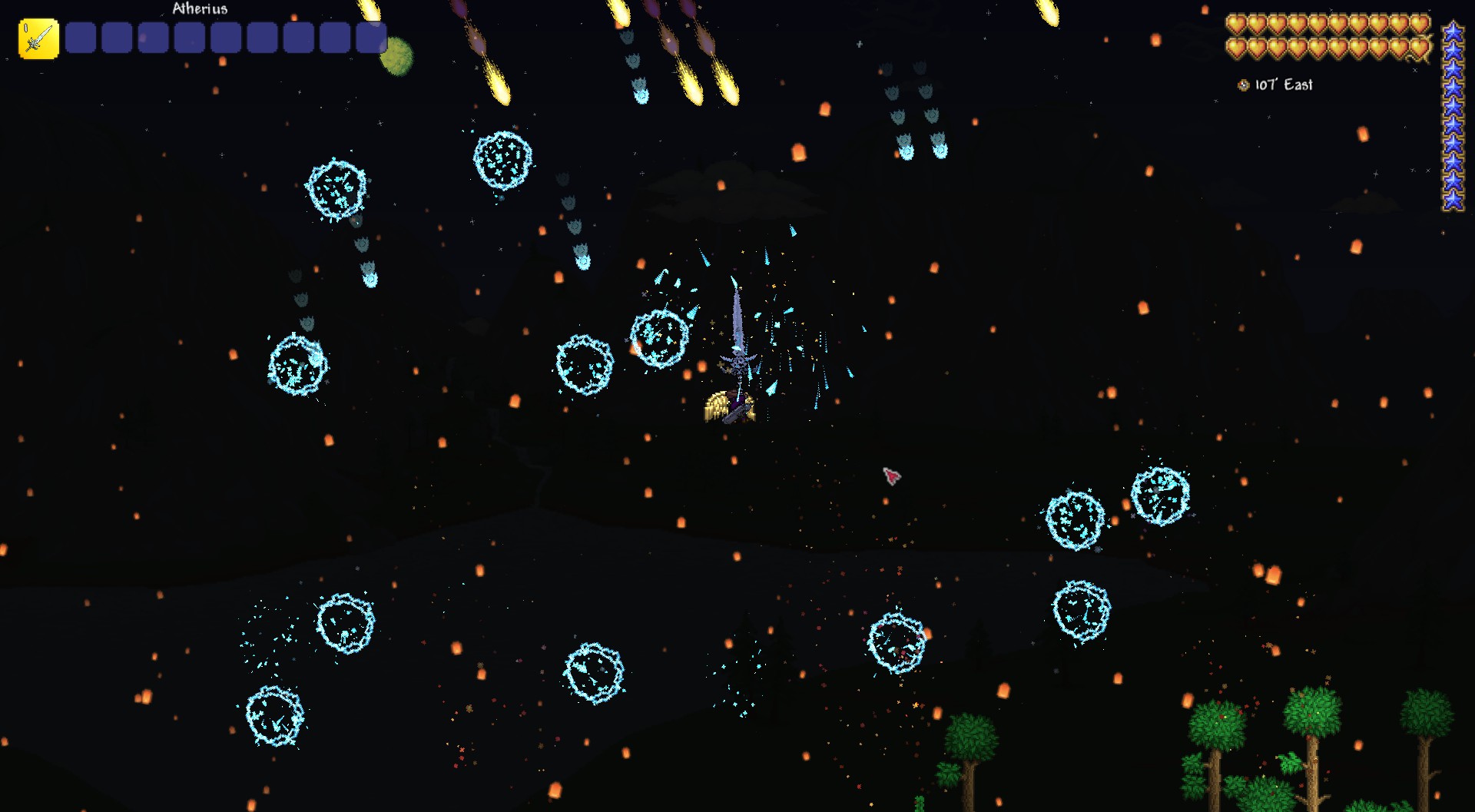The image size is (1475, 812).
Task: Select the last empty hotbar slot
Action: tap(371, 38)
